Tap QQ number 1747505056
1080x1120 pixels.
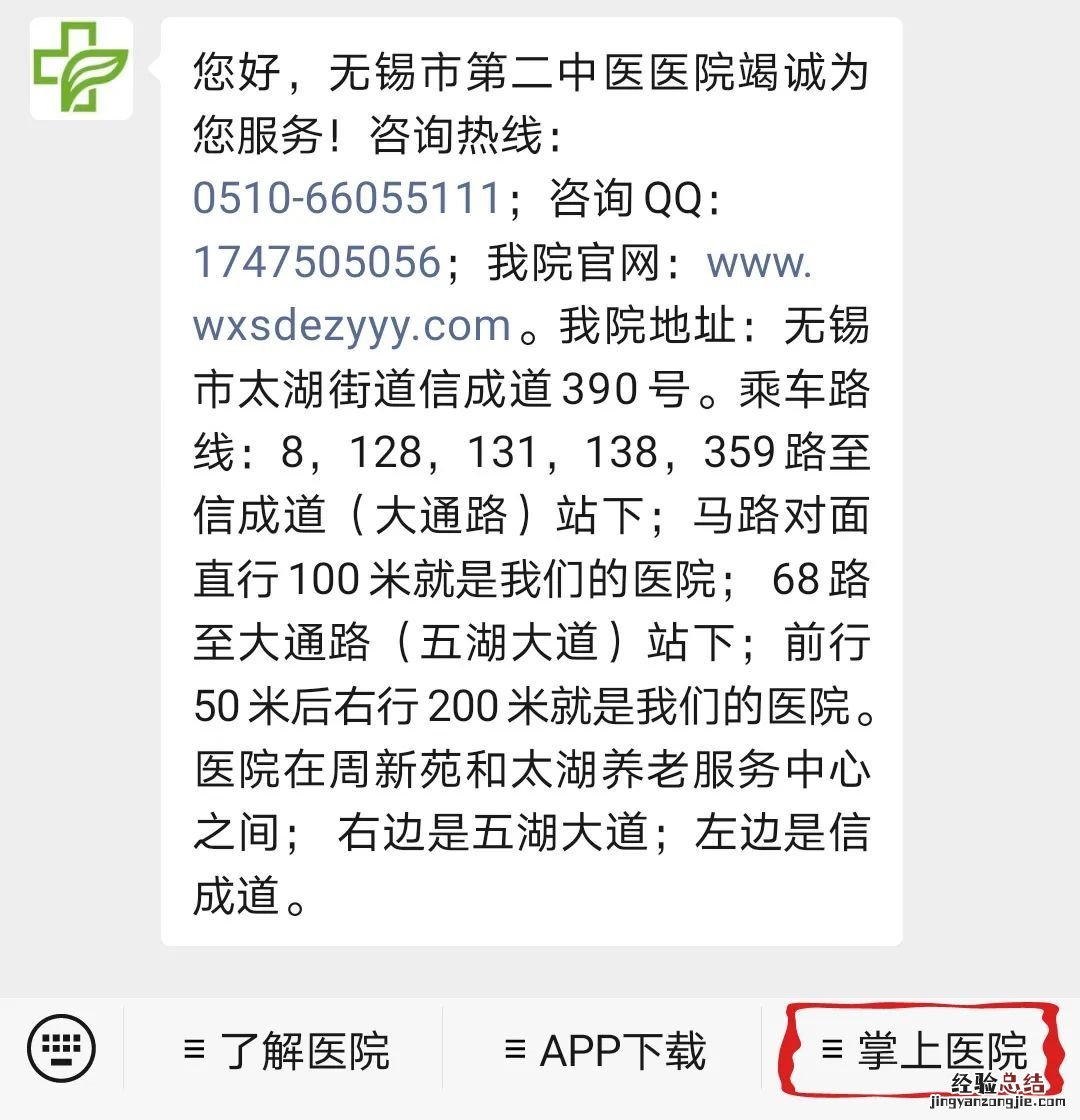click(316, 262)
